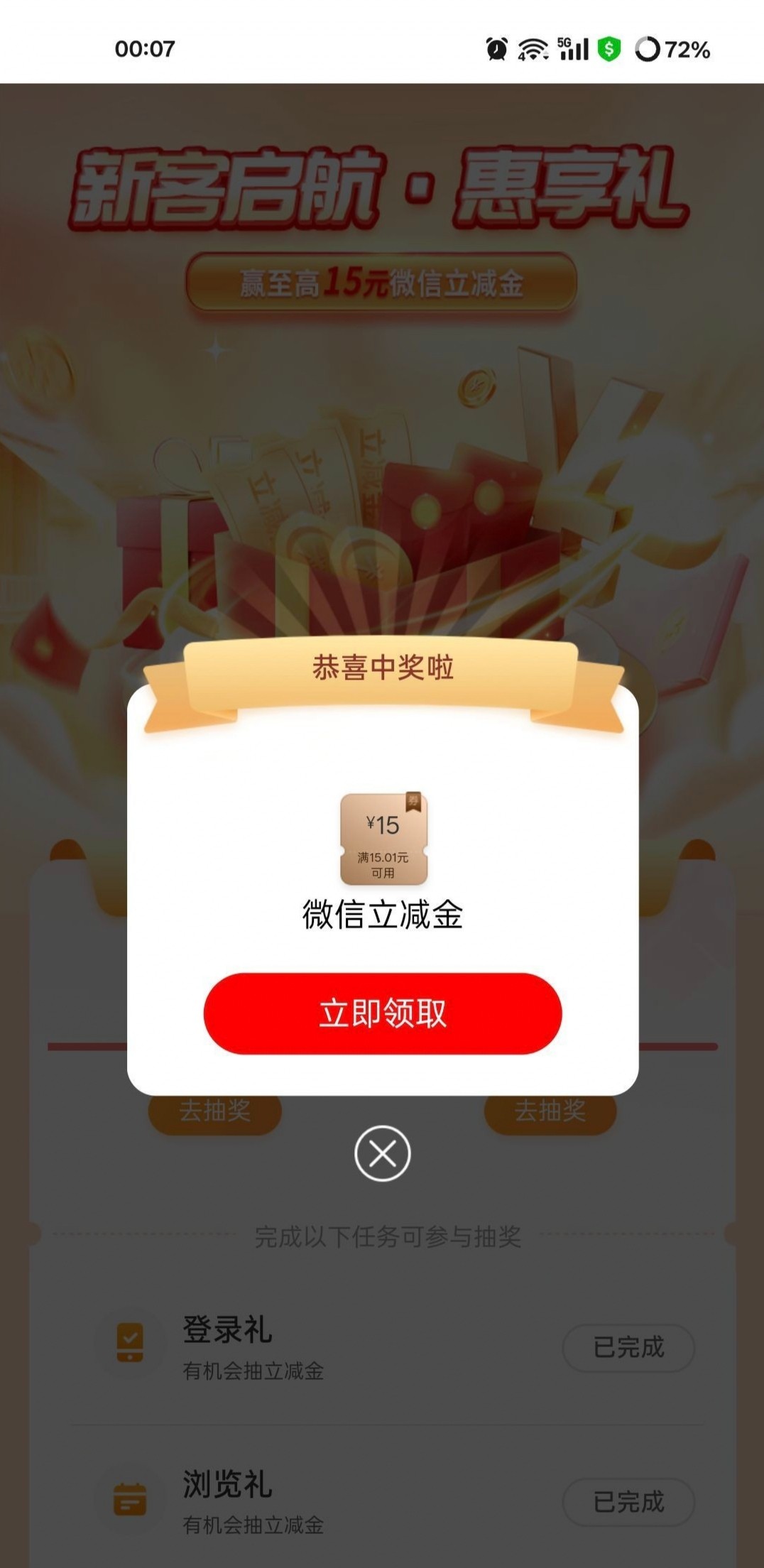764x1568 pixels.
Task: Claim the prize with 立即领取
Action: click(x=382, y=1013)
